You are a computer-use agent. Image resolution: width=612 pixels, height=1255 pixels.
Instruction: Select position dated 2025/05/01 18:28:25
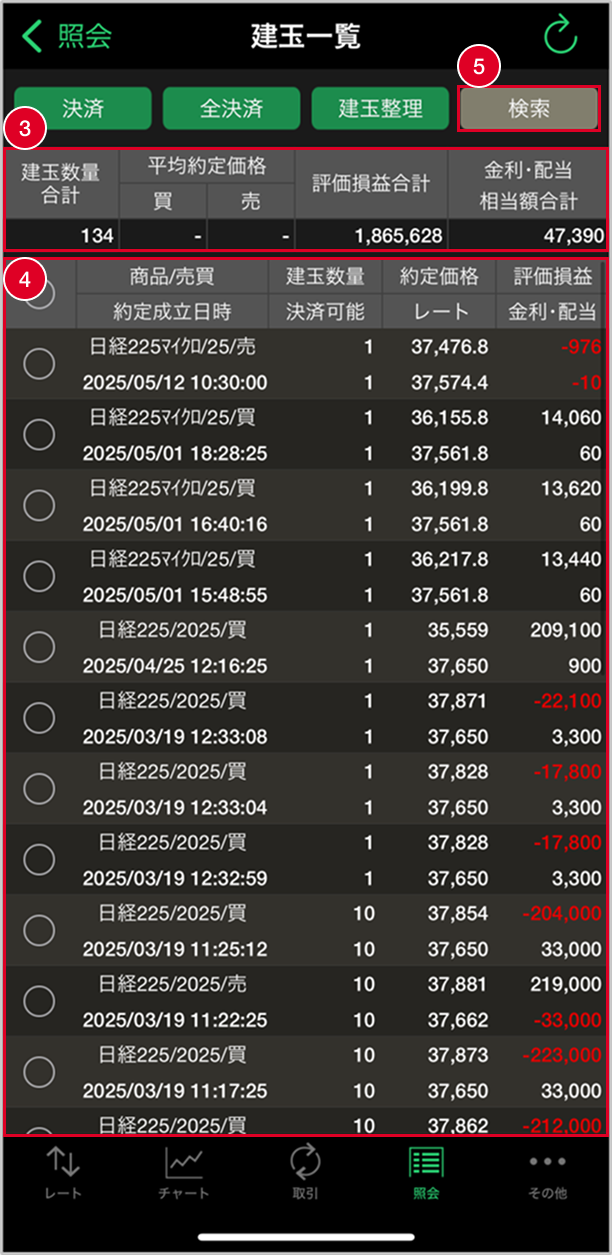coord(39,434)
